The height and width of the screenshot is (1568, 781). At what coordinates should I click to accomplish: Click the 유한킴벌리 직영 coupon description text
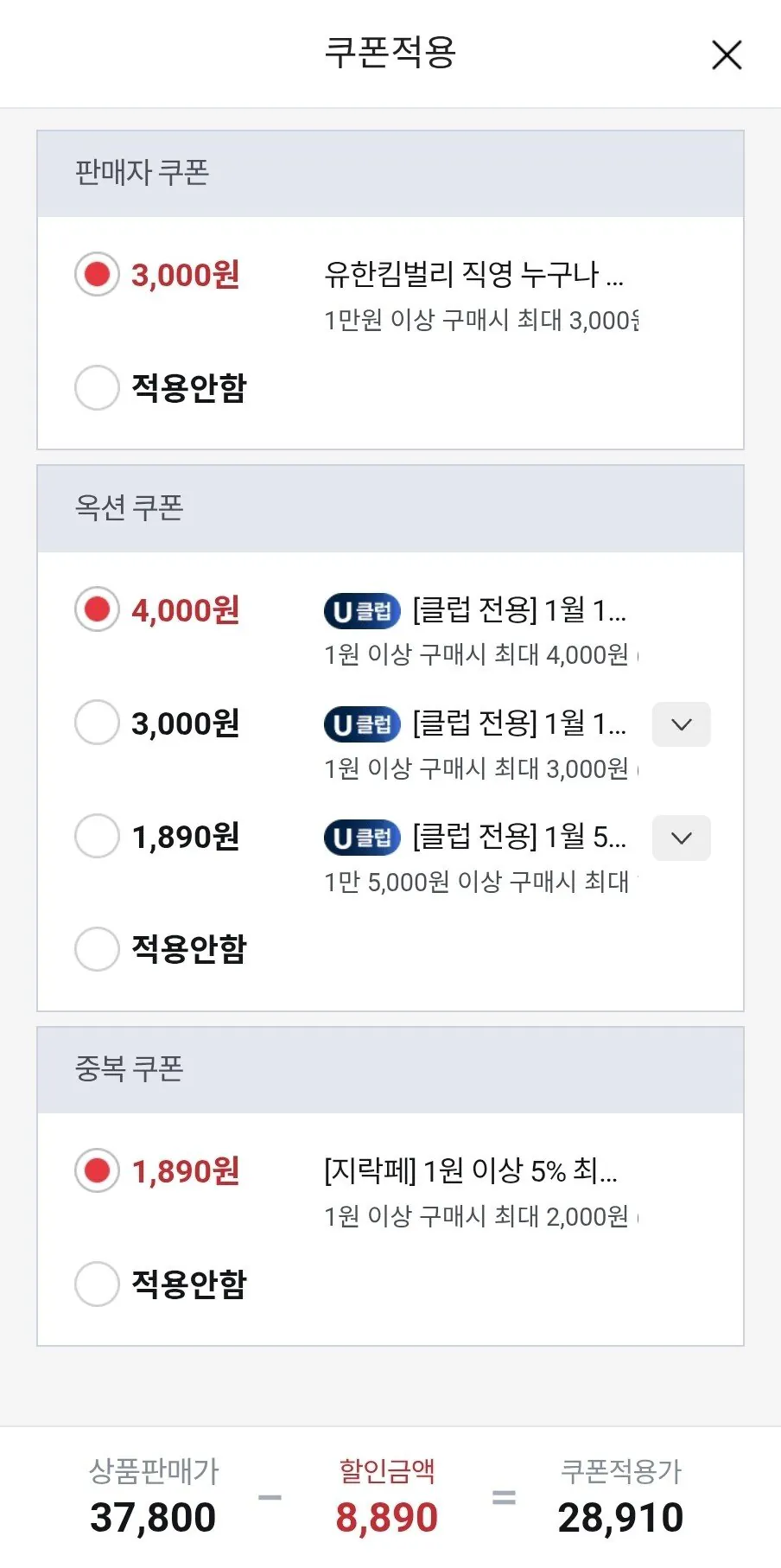pyautogui.click(x=473, y=275)
